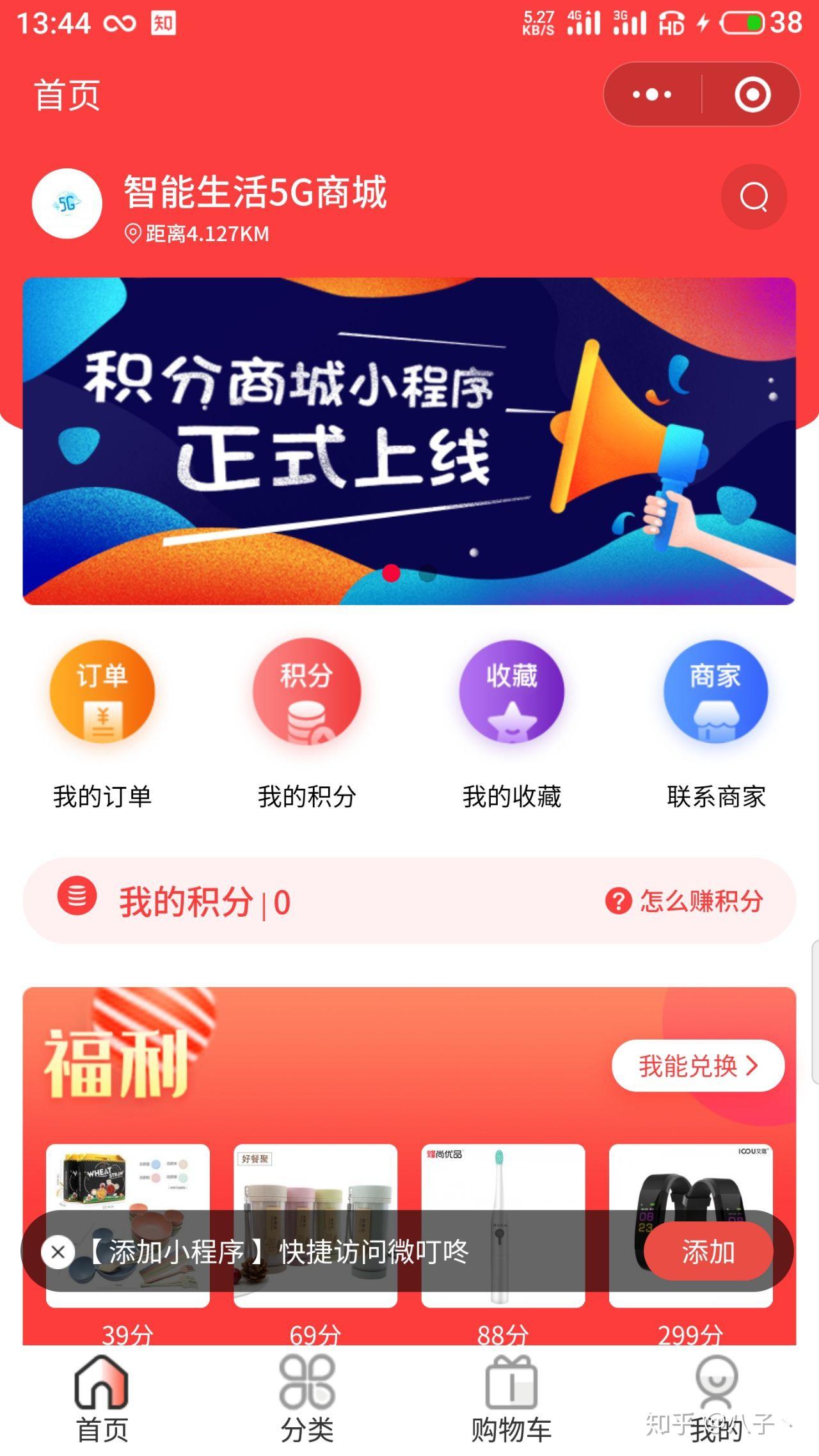Open the mini program more-options menu

pyautogui.click(x=652, y=95)
